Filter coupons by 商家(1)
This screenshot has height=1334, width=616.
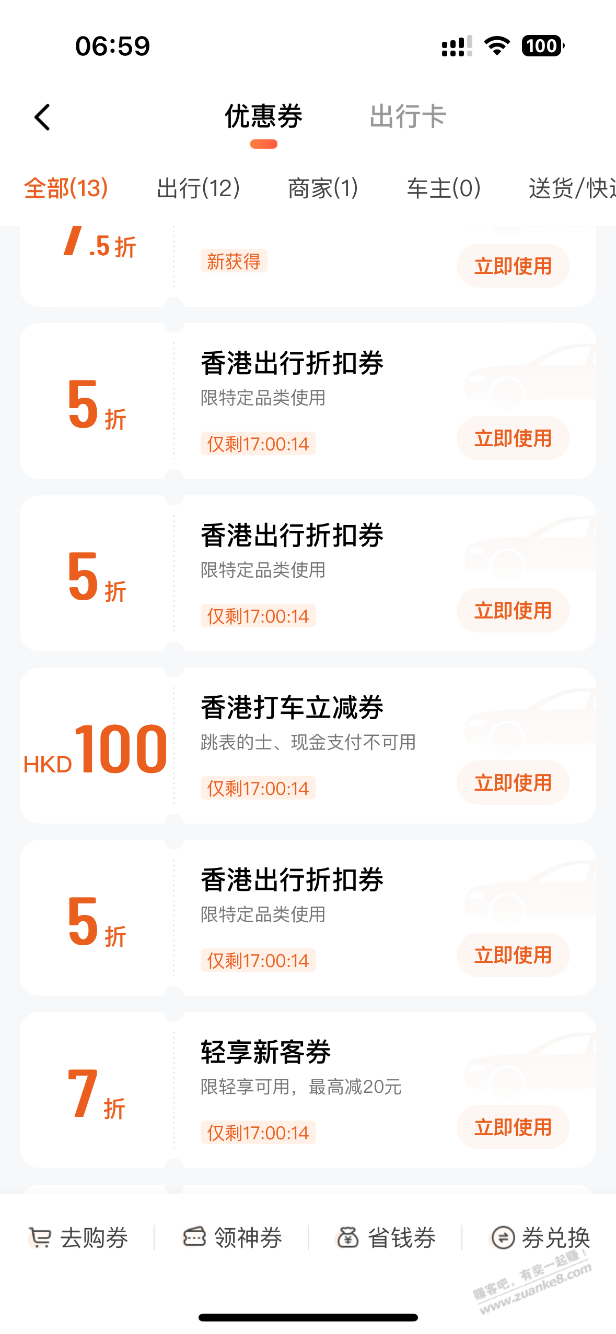(322, 187)
